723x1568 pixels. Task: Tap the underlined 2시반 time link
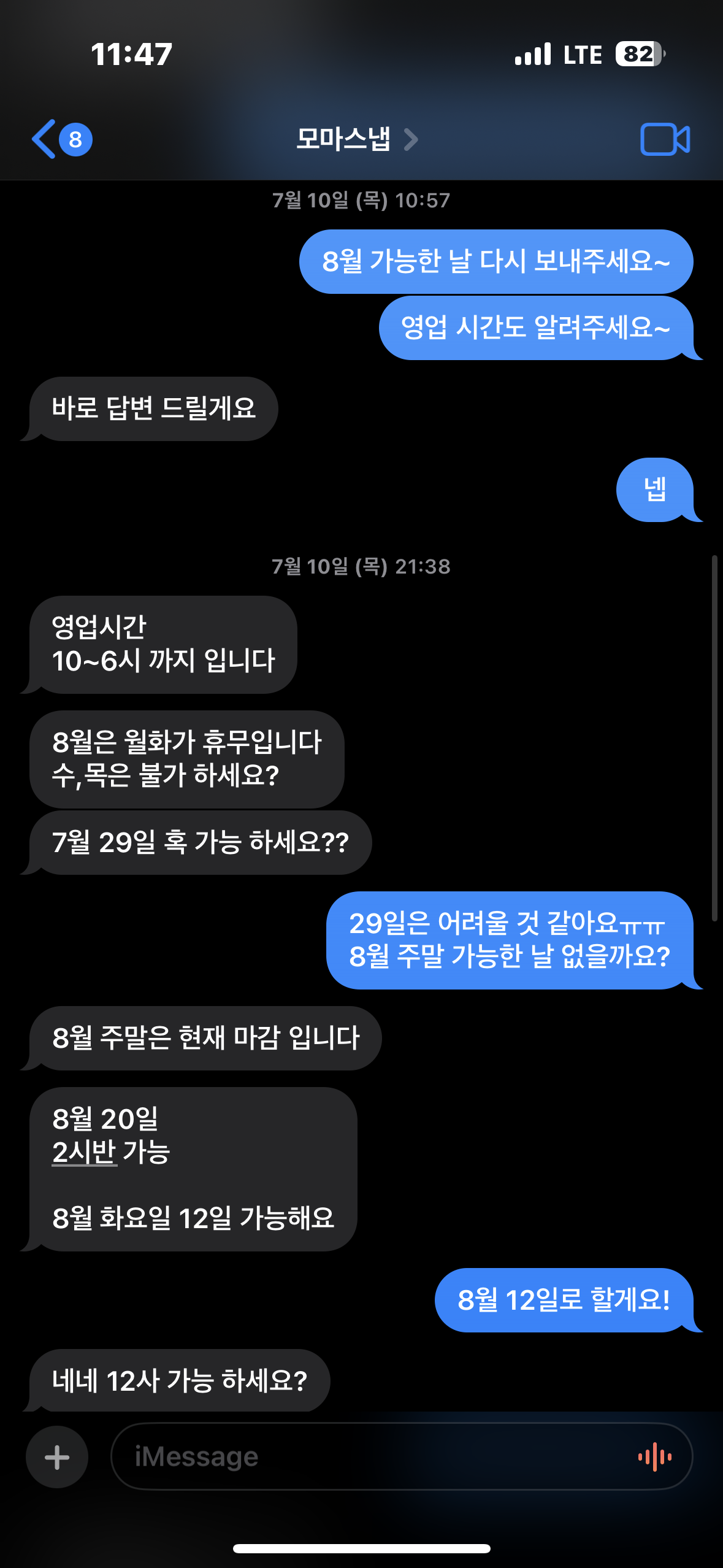click(x=84, y=1151)
